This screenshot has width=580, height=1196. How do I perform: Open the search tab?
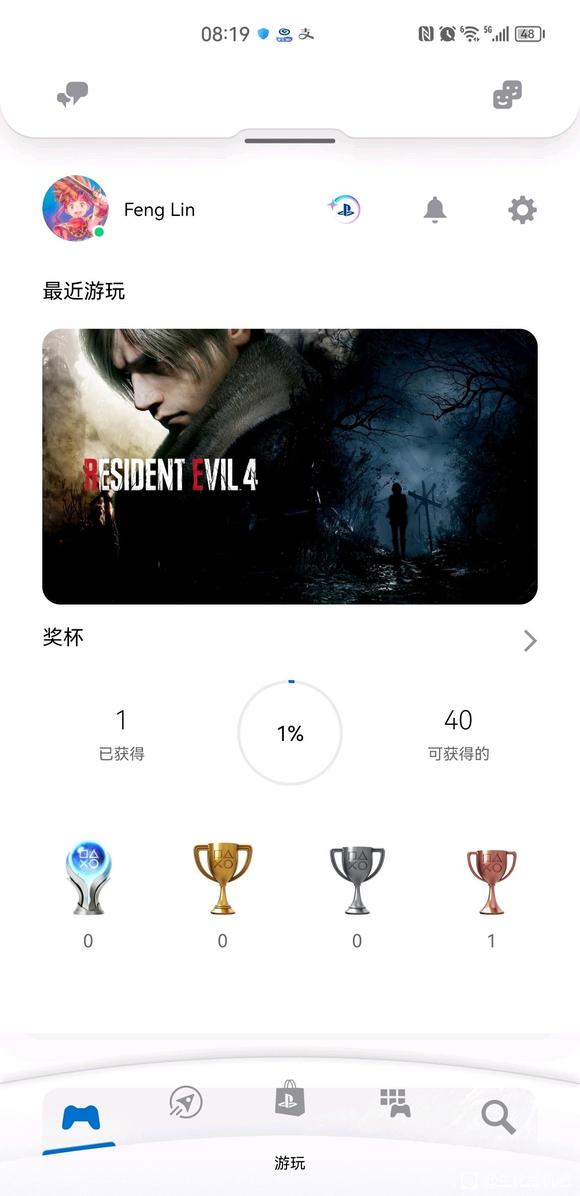(498, 1117)
